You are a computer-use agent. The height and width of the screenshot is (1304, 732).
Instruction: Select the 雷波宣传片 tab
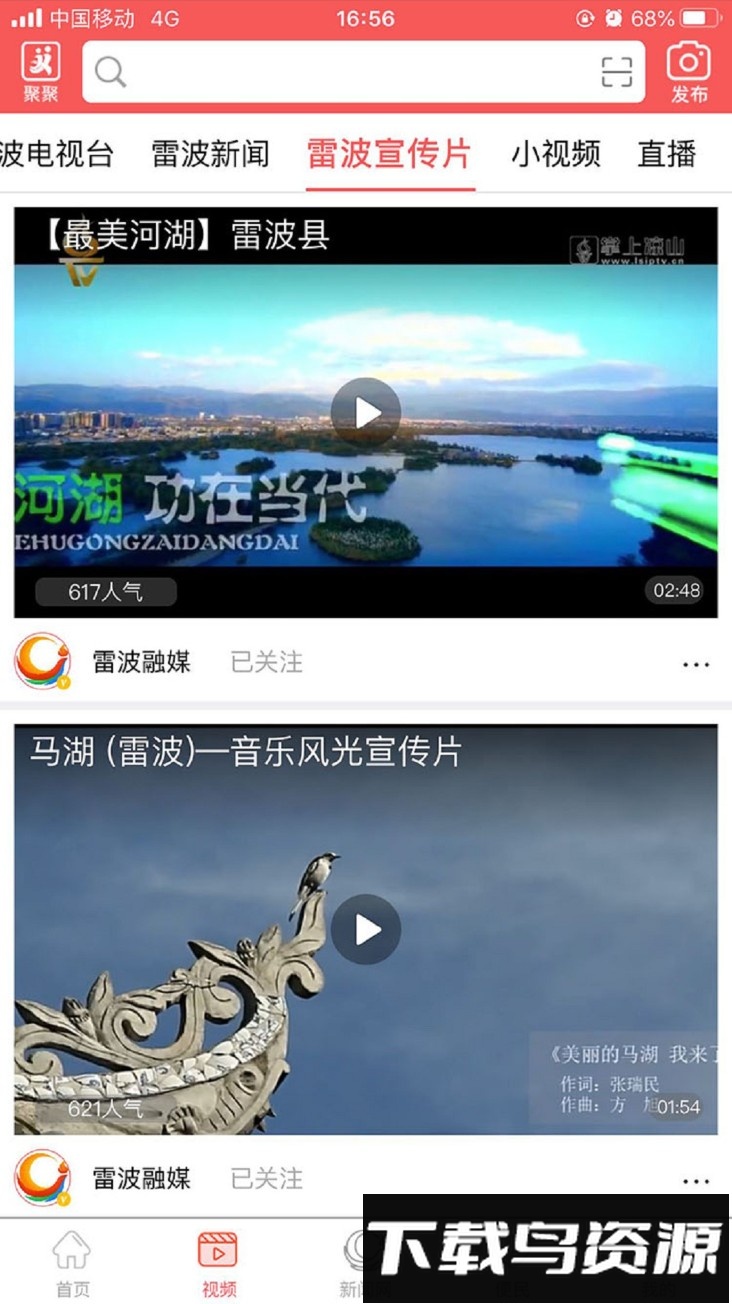[389, 154]
